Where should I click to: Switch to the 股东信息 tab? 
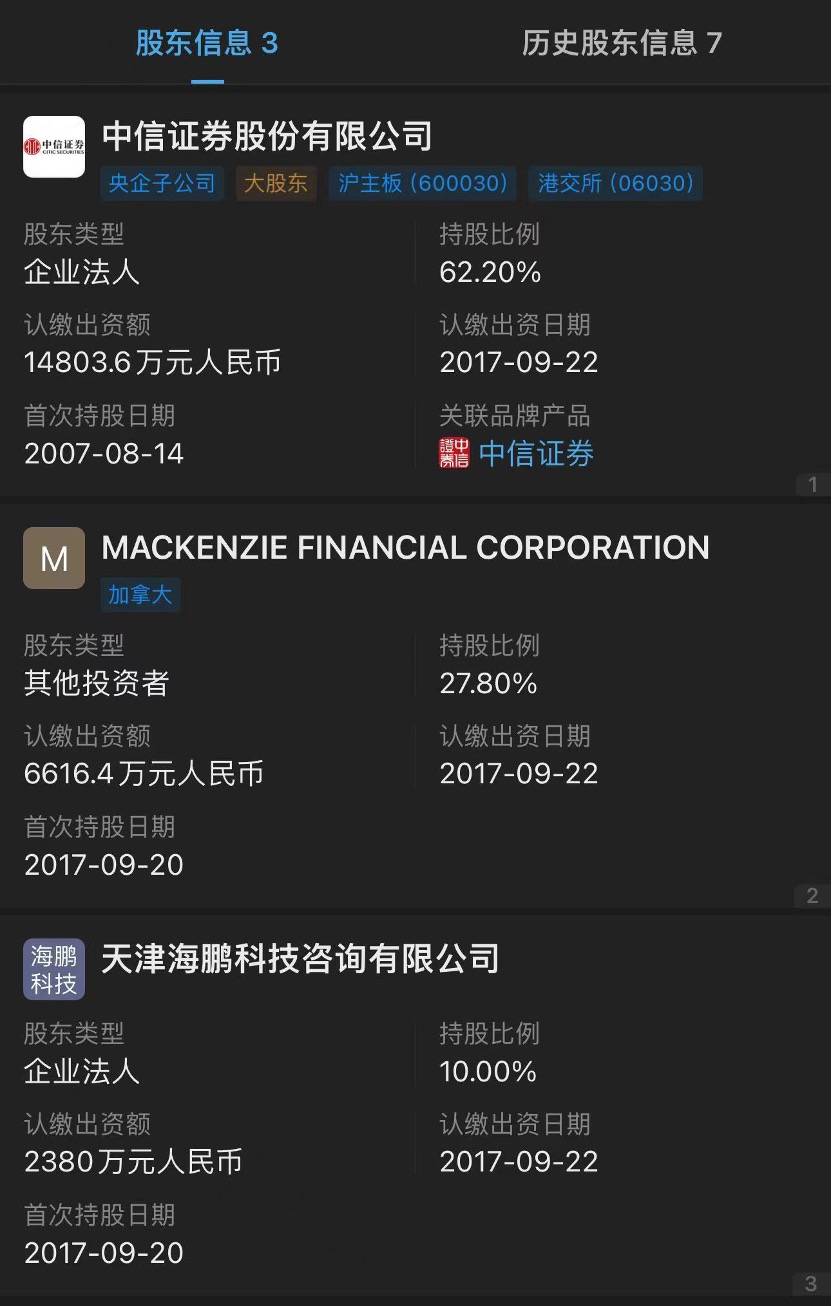click(x=207, y=43)
